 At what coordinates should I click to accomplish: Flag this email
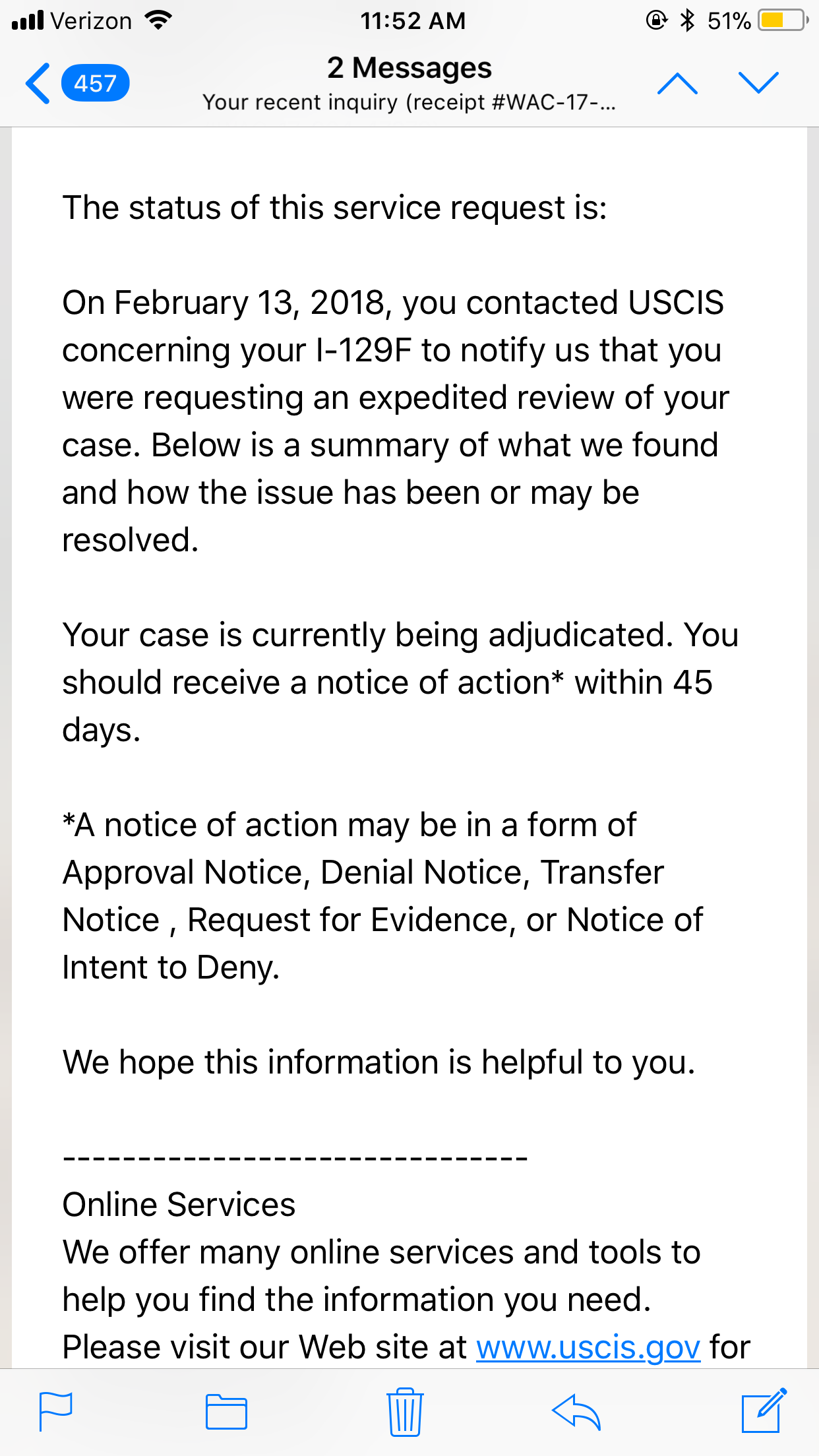point(56,1411)
